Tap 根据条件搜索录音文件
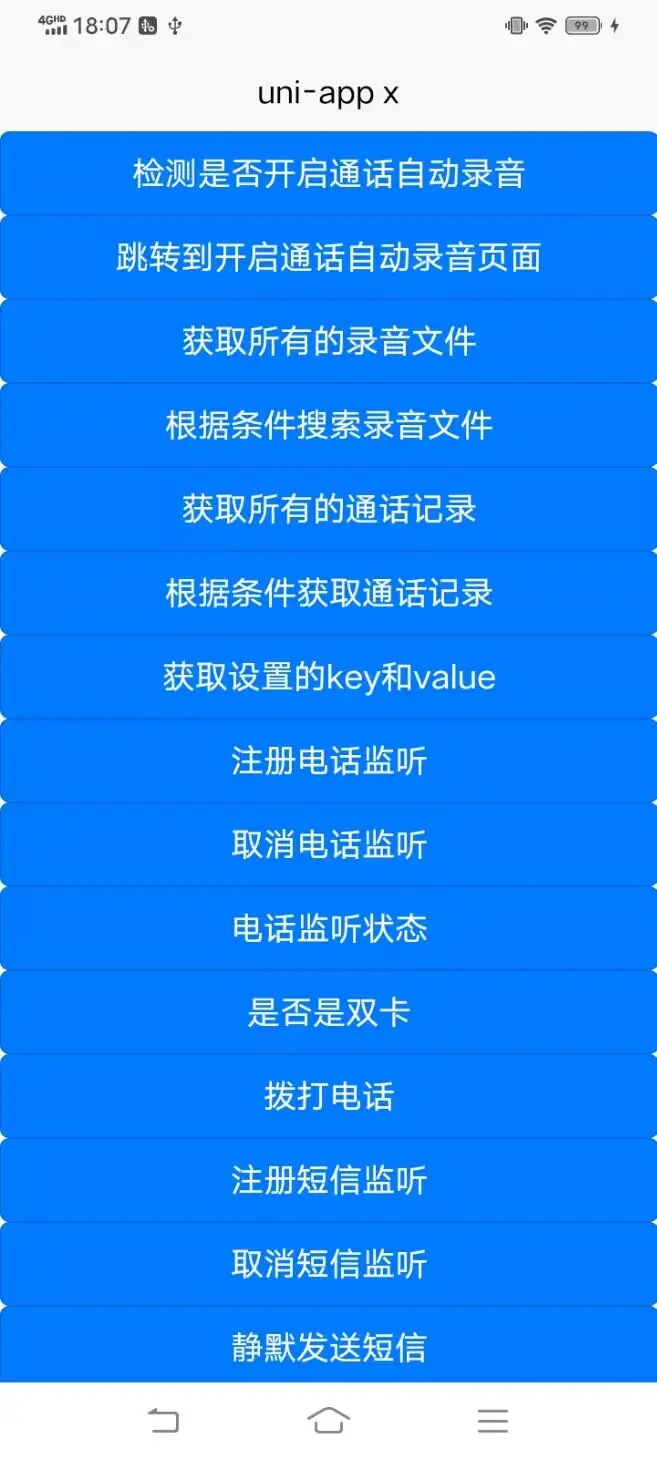Image resolution: width=657 pixels, height=1459 pixels. (x=328, y=426)
